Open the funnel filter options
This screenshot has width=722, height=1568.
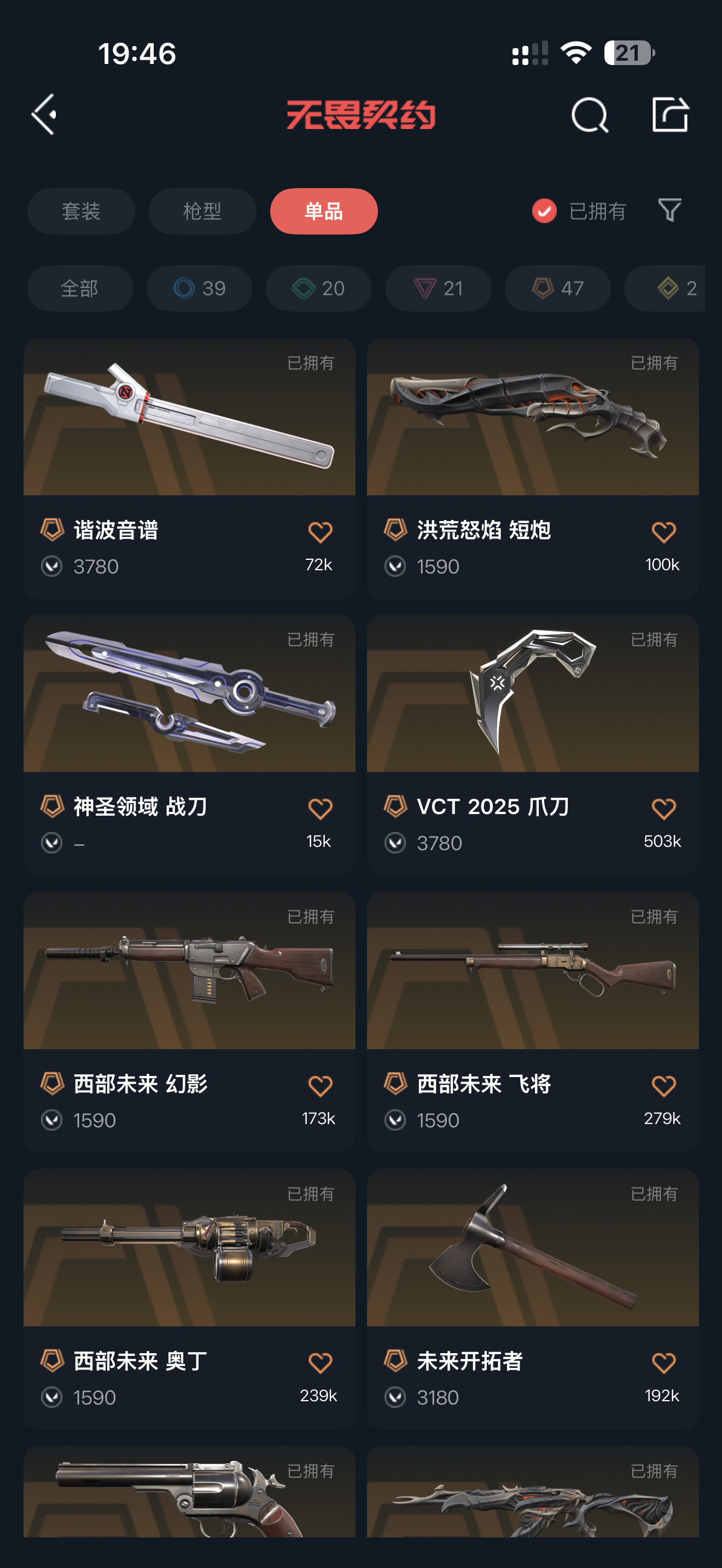click(669, 210)
